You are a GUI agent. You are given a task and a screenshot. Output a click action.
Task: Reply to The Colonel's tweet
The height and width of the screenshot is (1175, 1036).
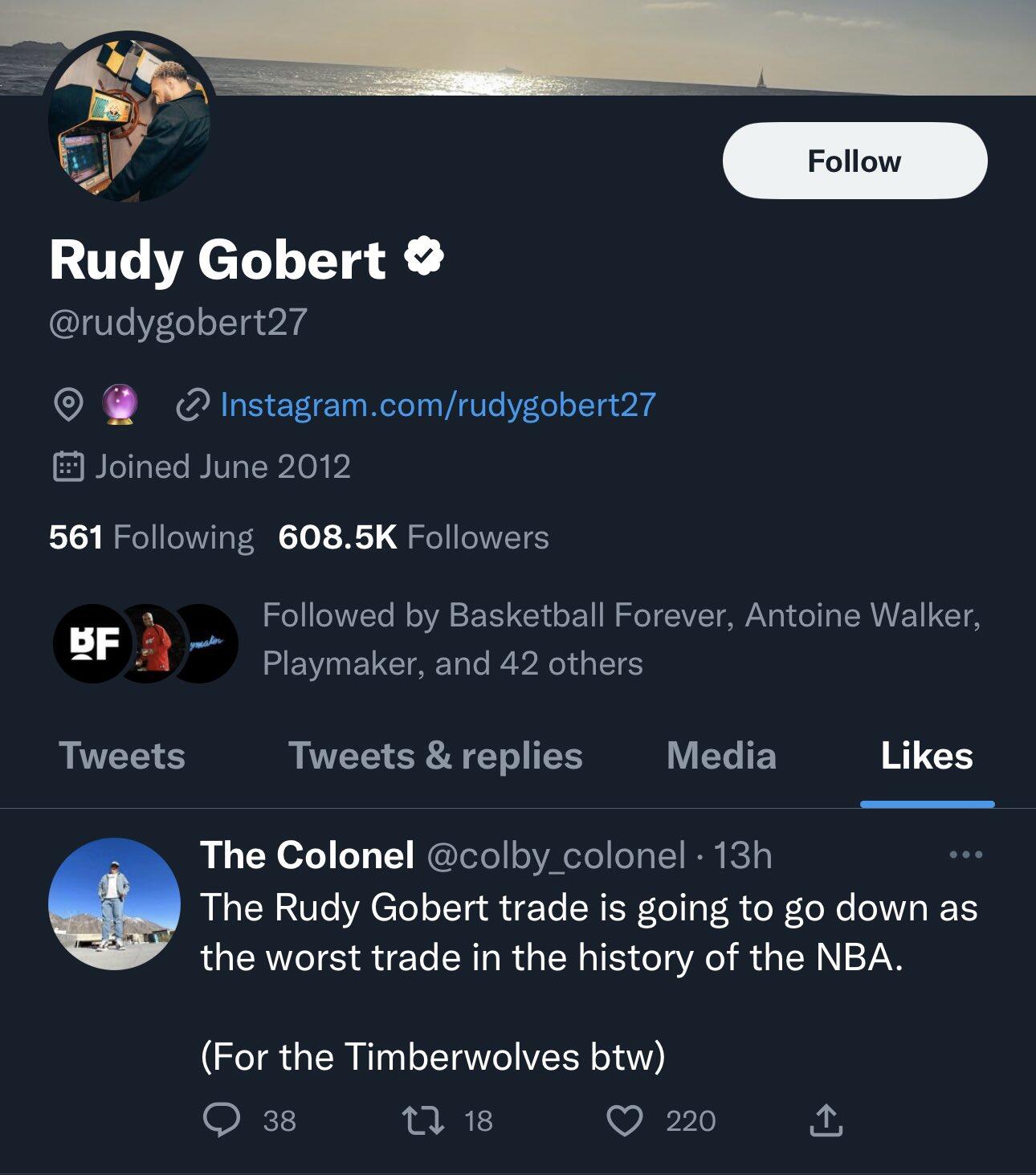222,1120
